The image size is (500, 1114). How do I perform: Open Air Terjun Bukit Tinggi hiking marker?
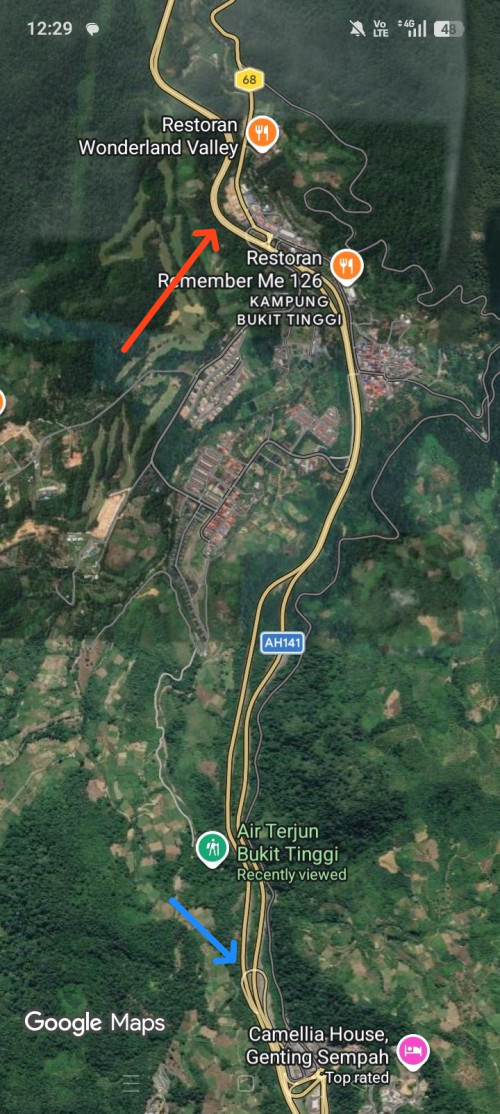(212, 848)
